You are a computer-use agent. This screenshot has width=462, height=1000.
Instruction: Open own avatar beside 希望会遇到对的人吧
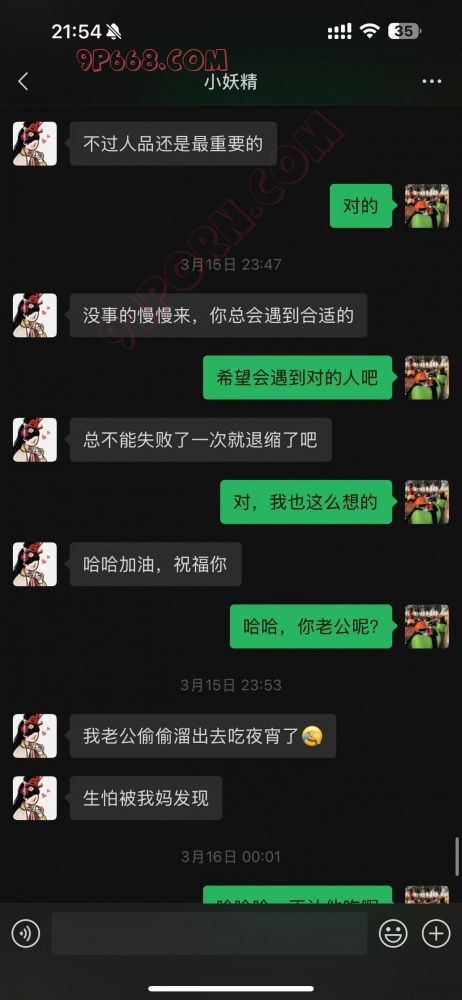[427, 378]
